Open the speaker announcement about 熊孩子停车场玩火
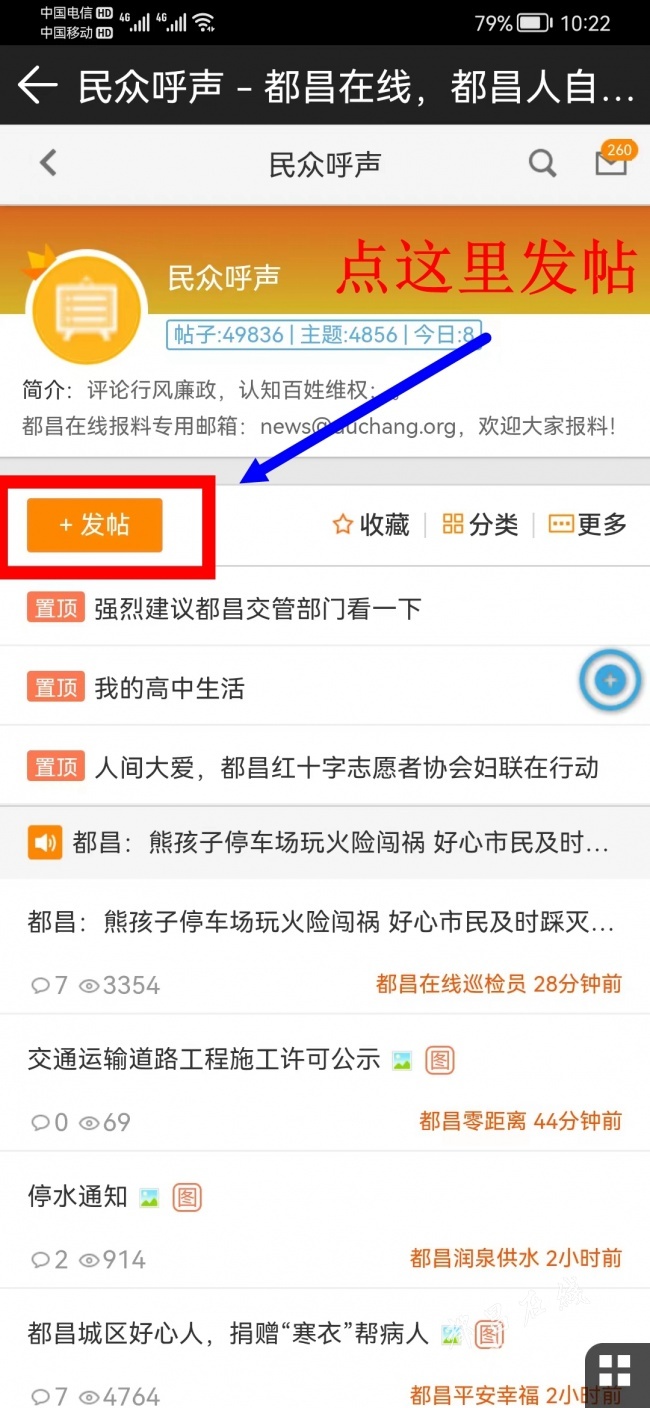The image size is (650, 1408). pos(325,843)
